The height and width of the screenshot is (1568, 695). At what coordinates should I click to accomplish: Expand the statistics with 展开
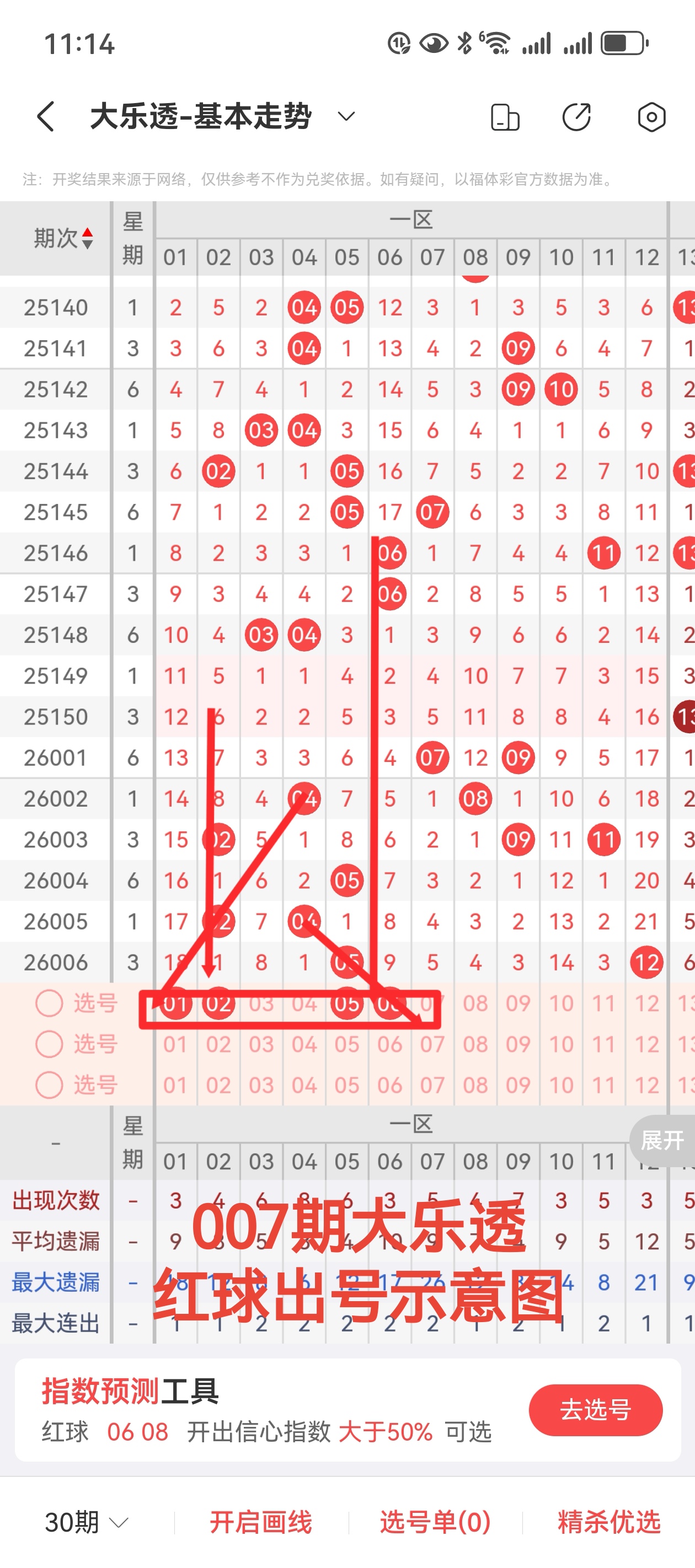[x=662, y=1140]
